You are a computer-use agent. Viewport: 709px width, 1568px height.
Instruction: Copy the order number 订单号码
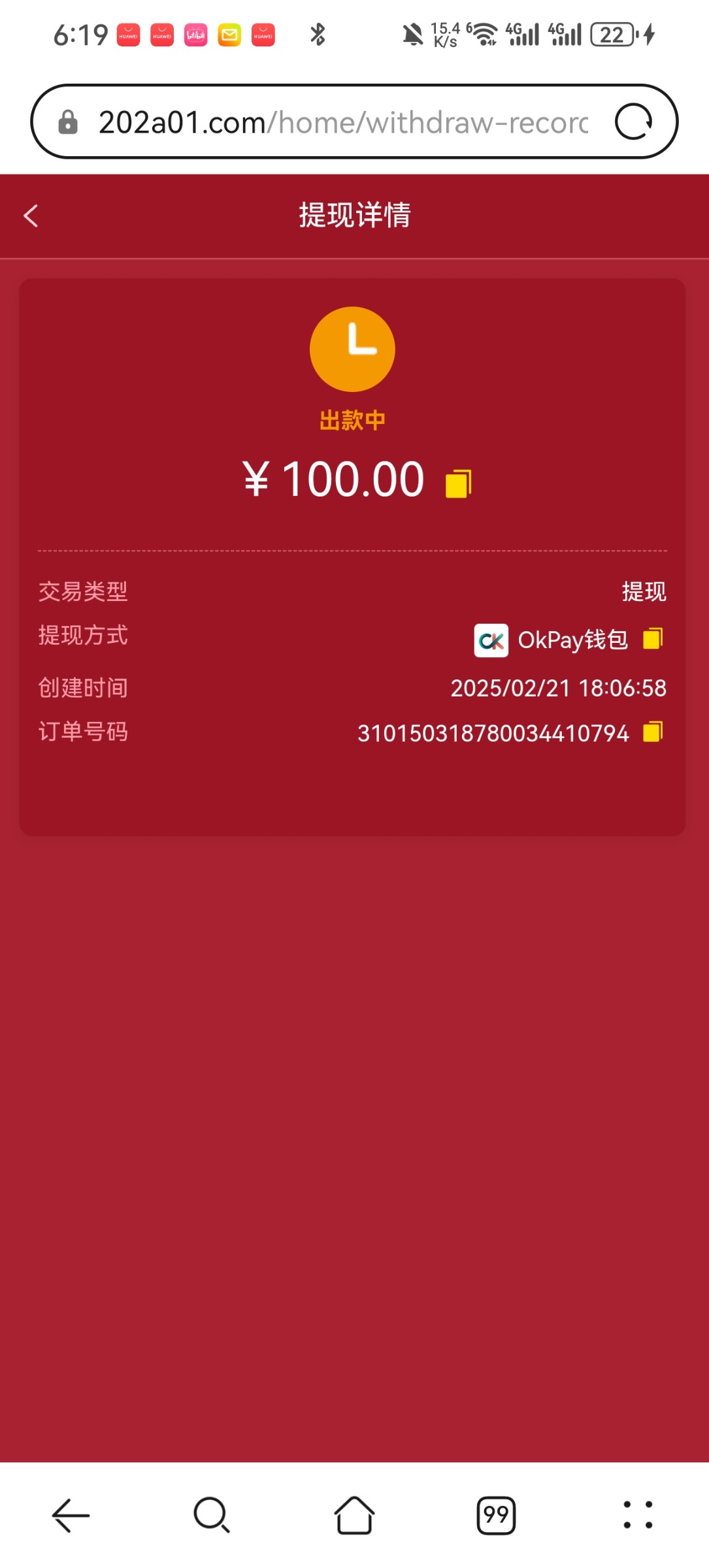[653, 732]
